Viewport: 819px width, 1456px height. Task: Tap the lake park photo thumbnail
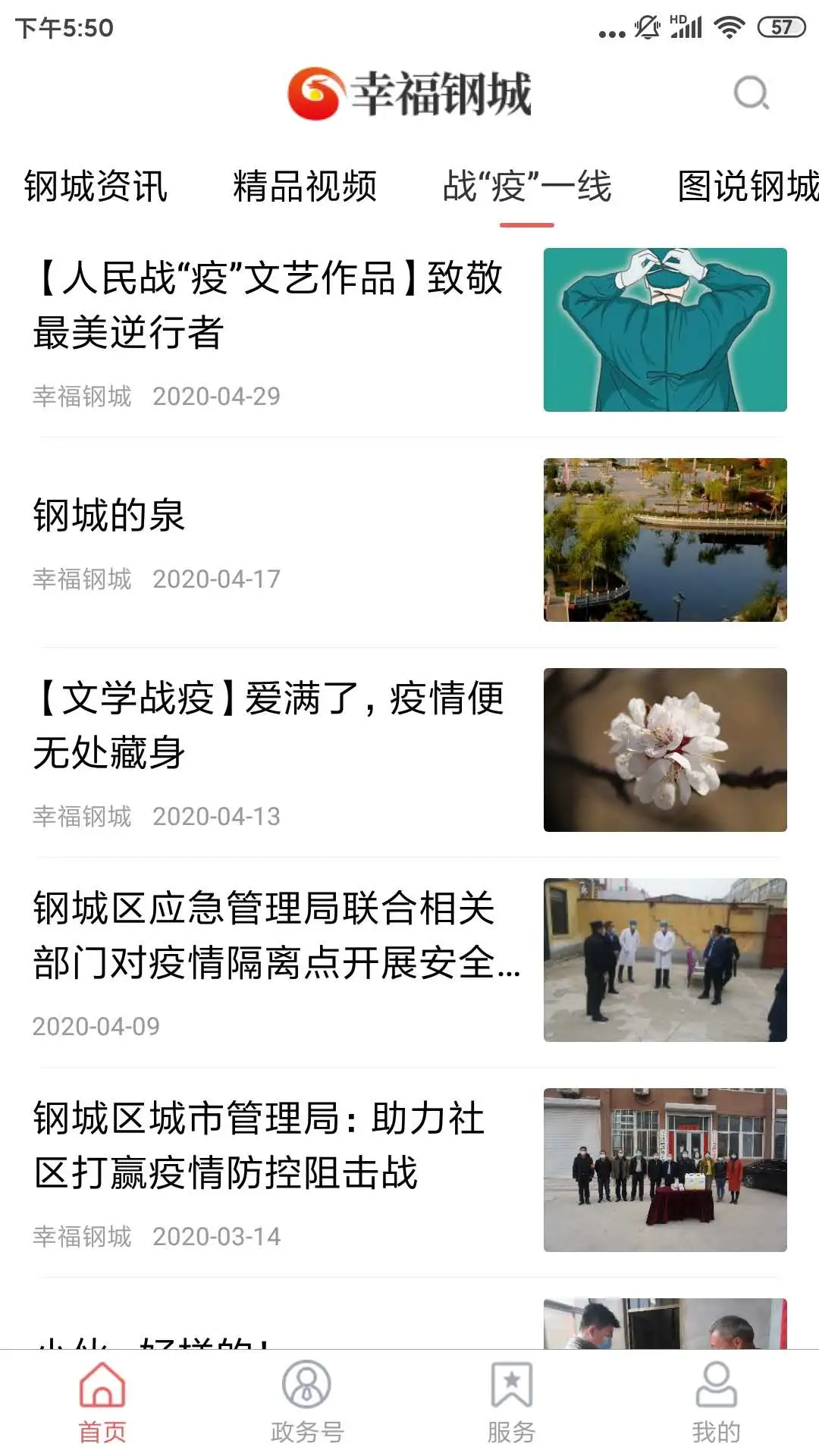(665, 538)
